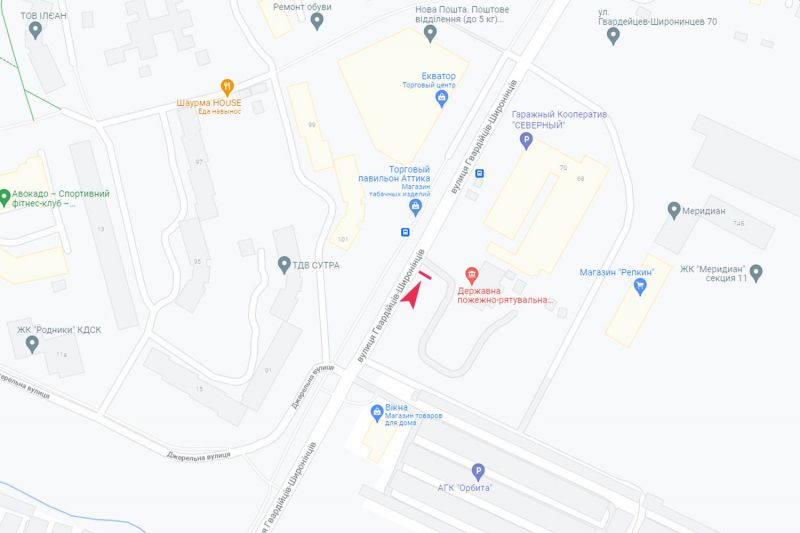Tap the ТДВ СУТРА location marker
Screen dimensions: 800x533
[x=284, y=264]
